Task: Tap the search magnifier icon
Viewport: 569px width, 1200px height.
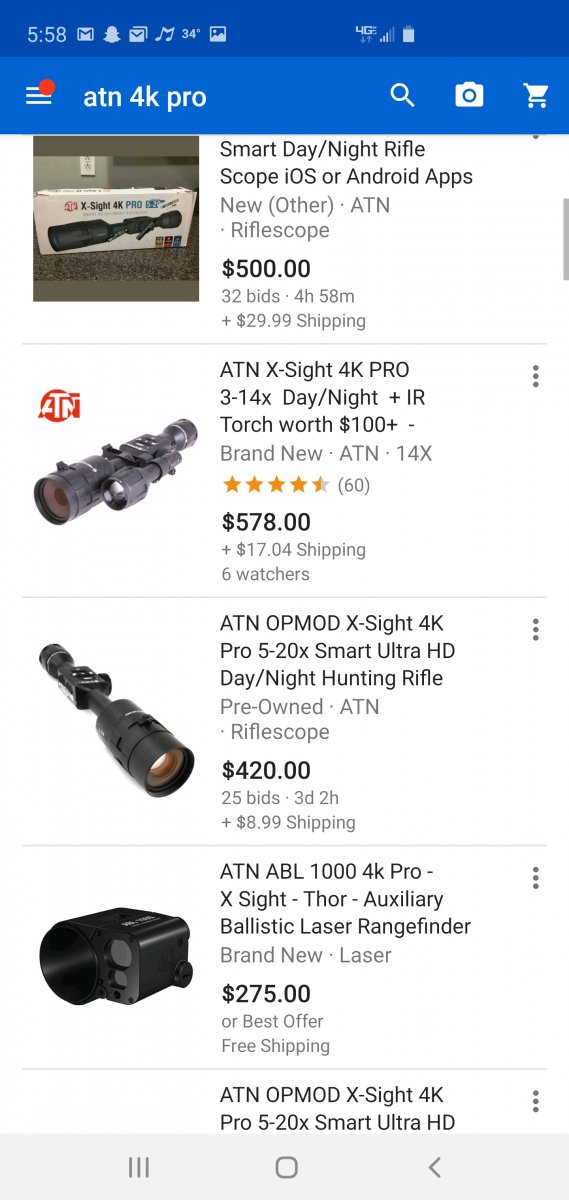Action: tap(402, 96)
